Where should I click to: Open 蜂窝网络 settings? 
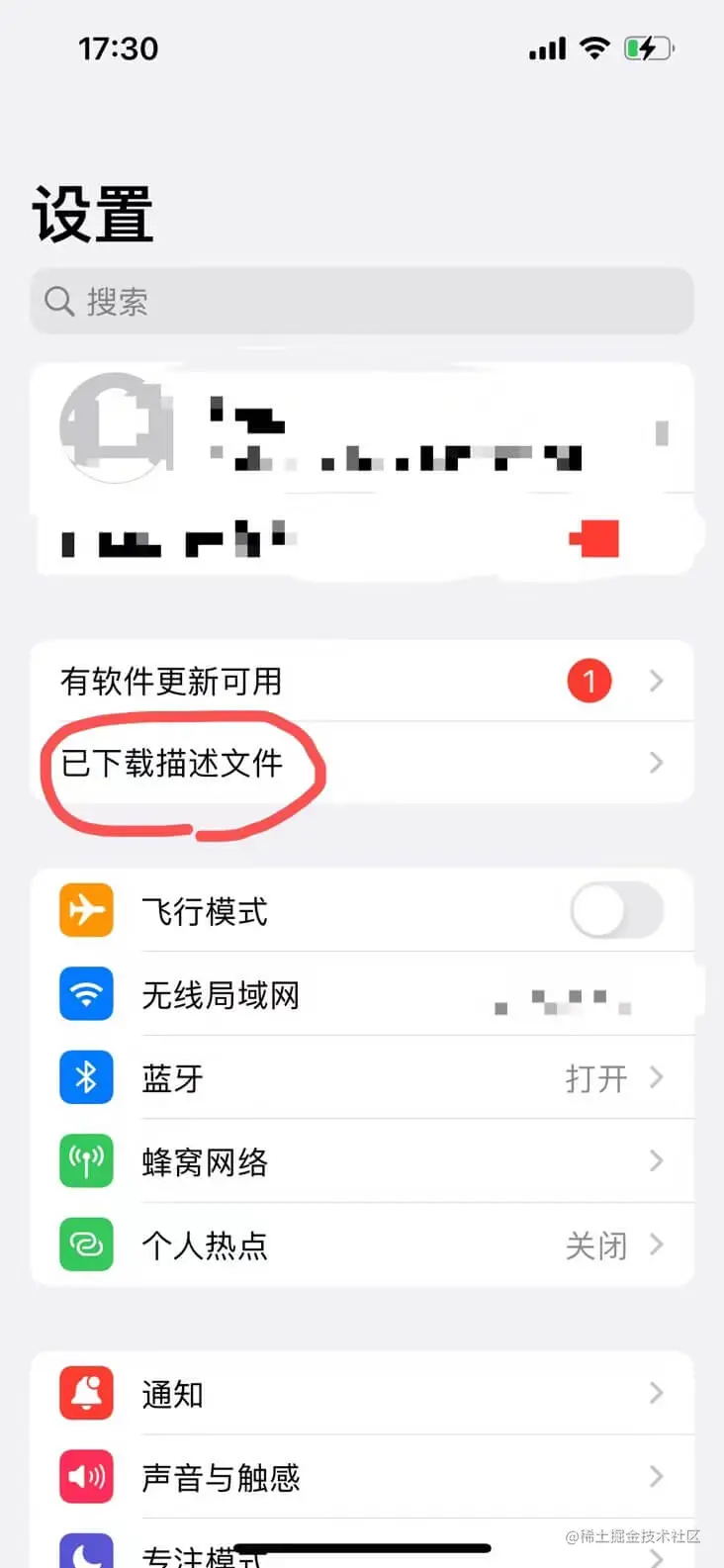[x=361, y=1161]
